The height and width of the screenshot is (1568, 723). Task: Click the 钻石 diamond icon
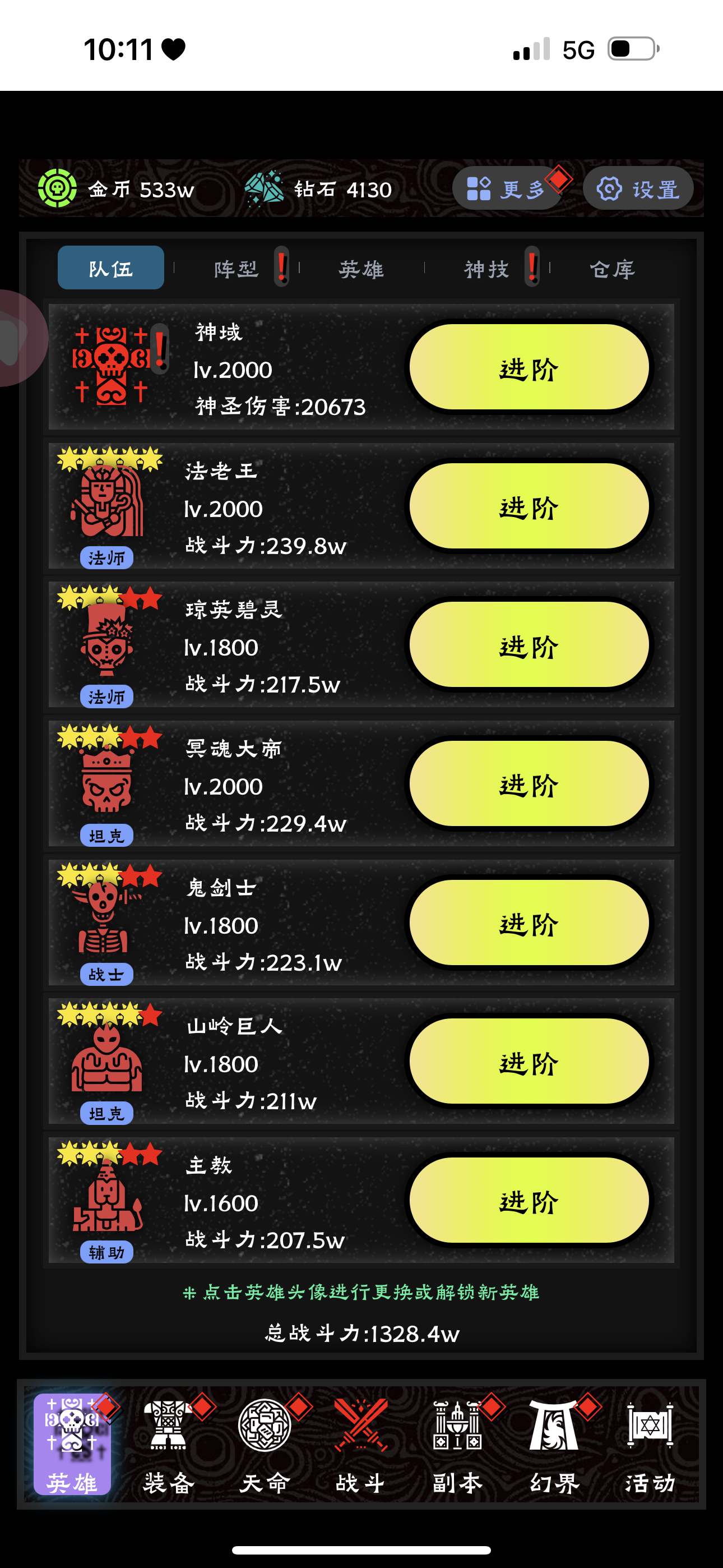[x=265, y=190]
